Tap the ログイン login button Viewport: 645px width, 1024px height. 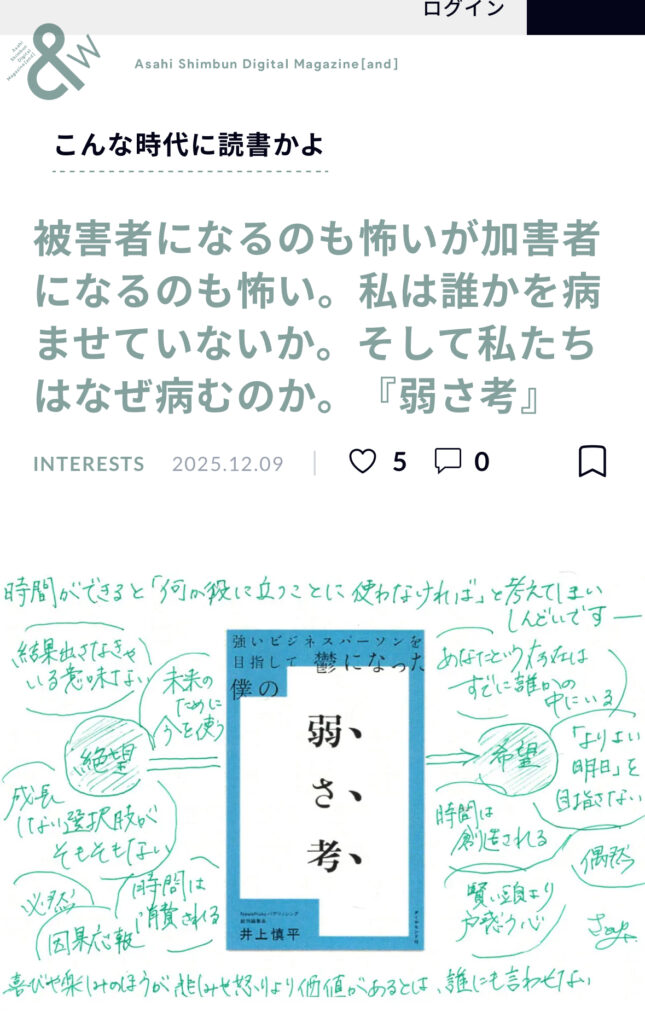[x=463, y=10]
